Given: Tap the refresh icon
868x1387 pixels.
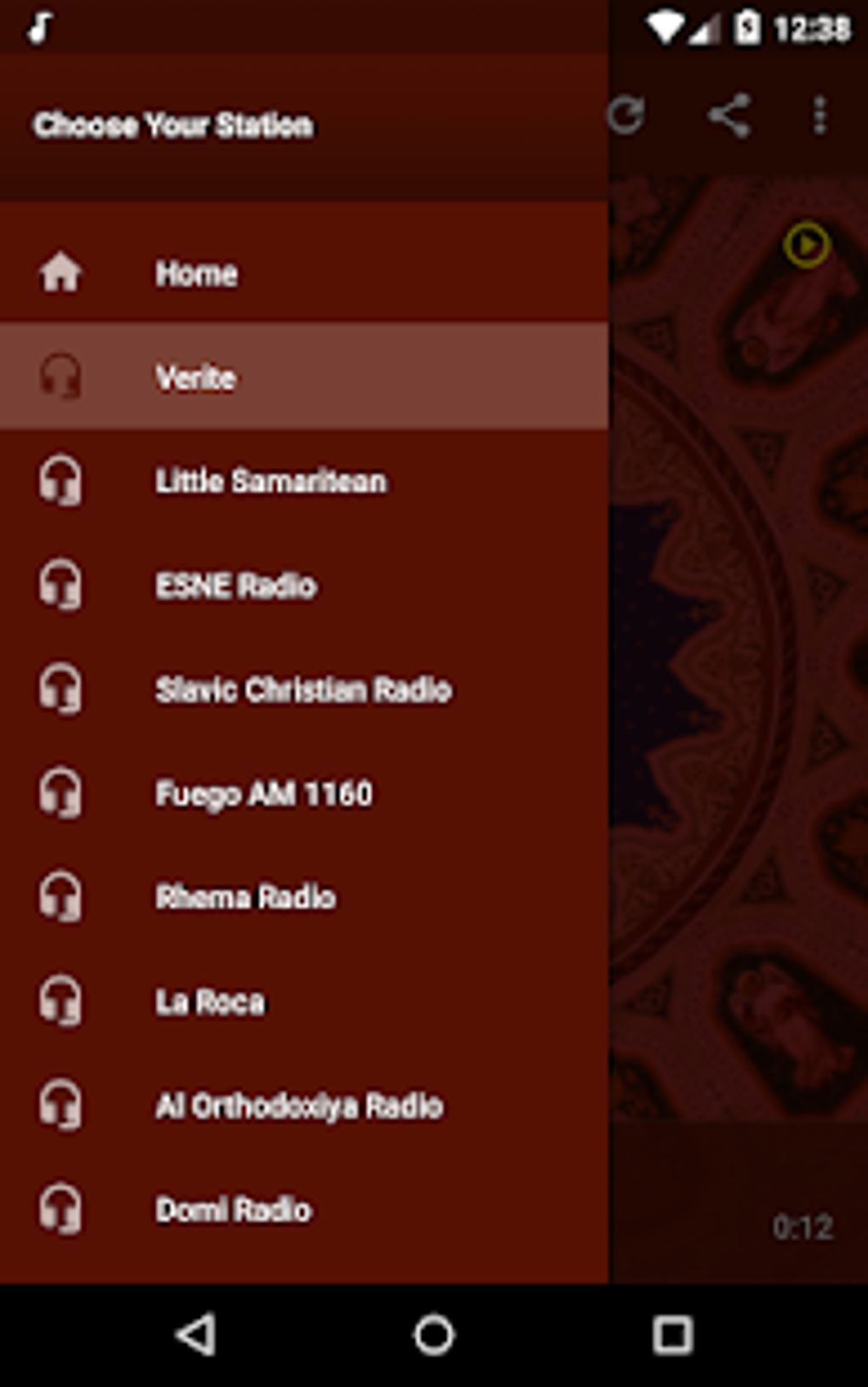Looking at the screenshot, I should coord(626,116).
